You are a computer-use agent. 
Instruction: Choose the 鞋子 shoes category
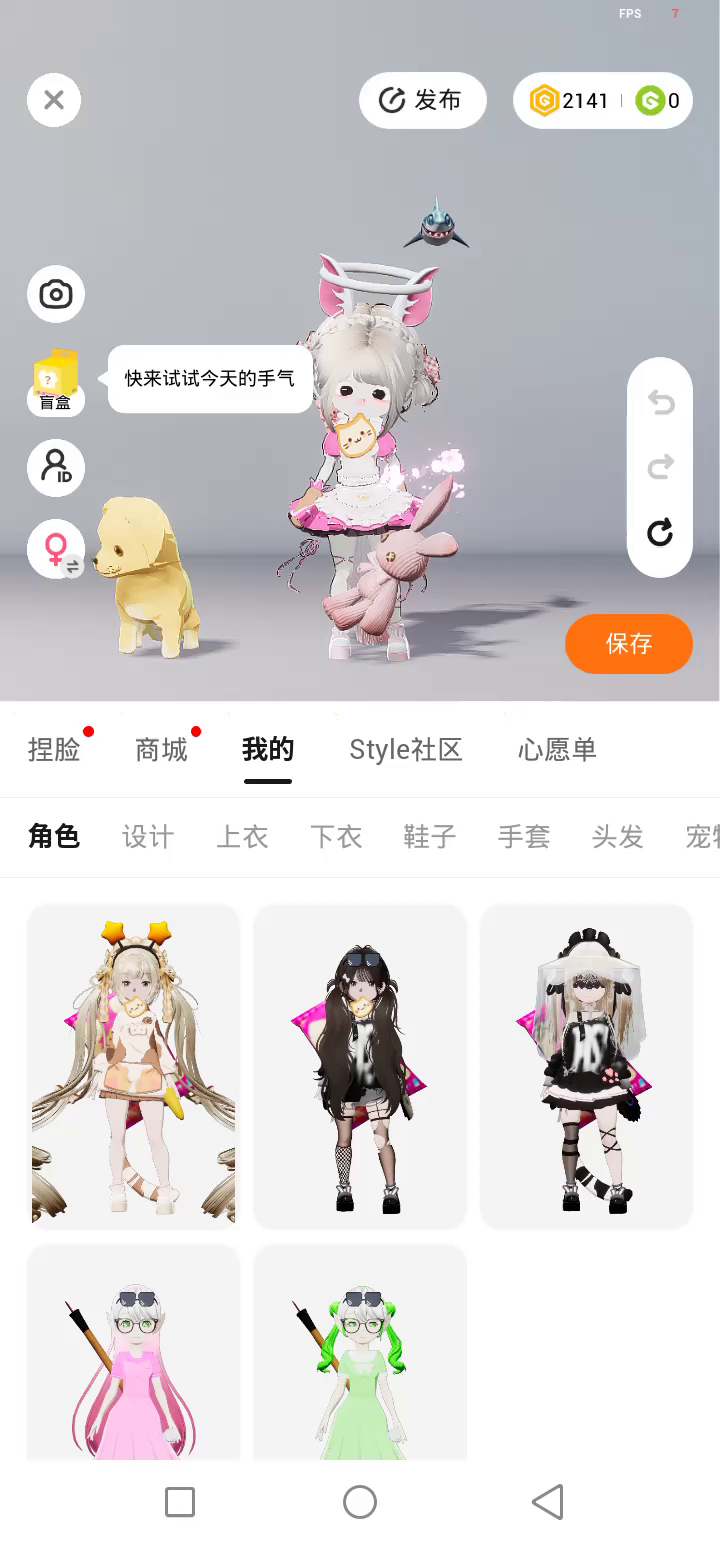pyautogui.click(x=430, y=837)
